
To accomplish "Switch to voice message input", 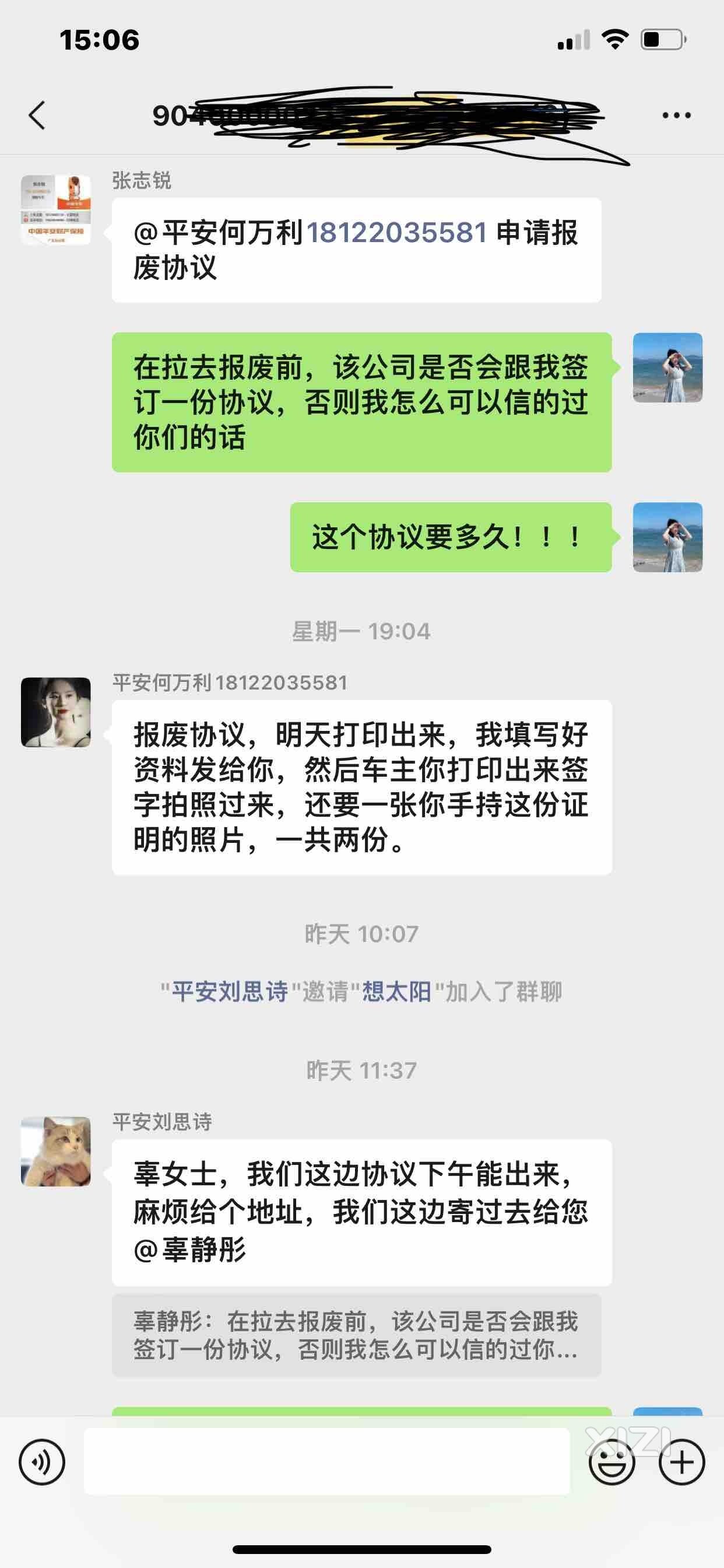I will point(41,1461).
